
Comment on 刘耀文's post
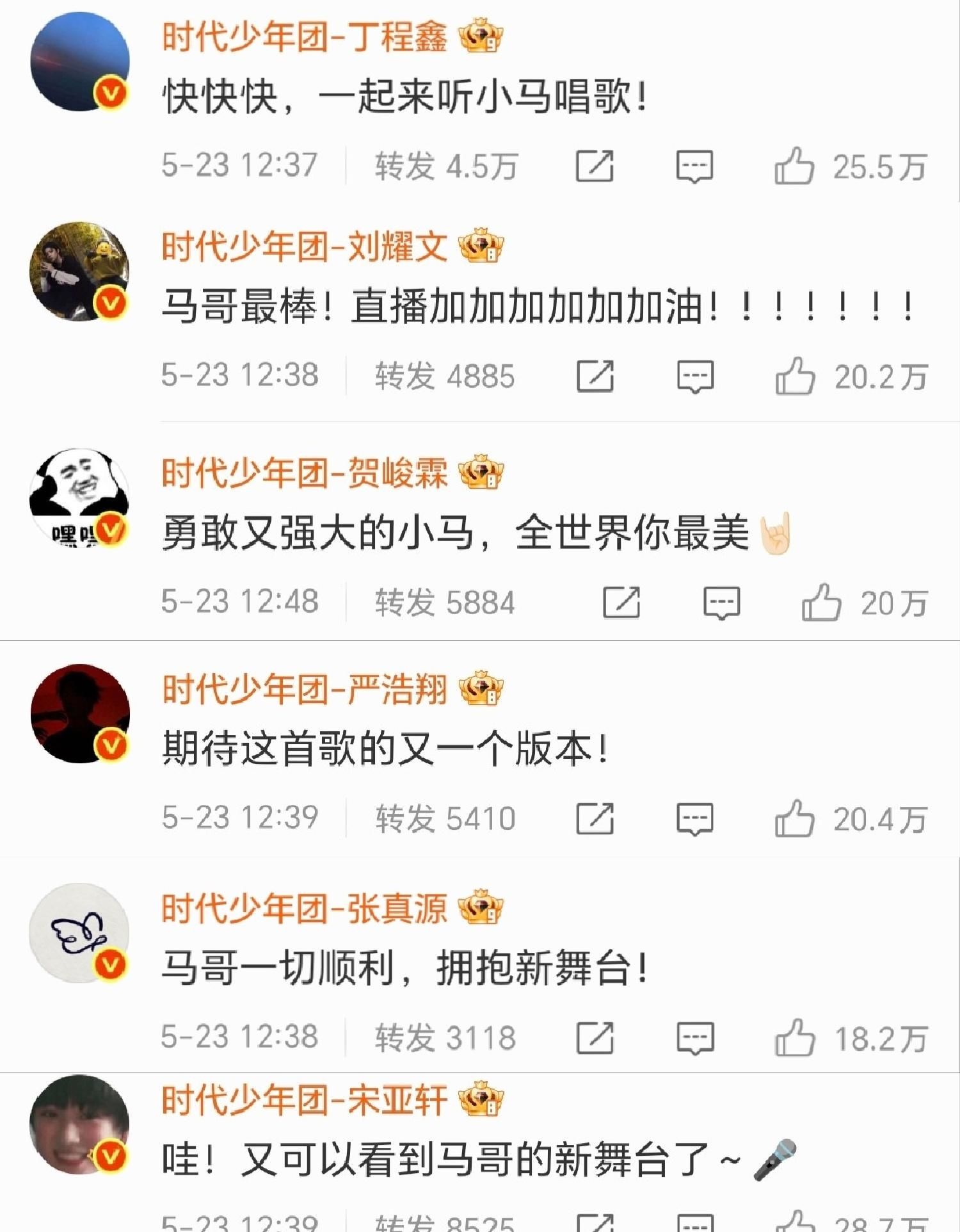[695, 376]
